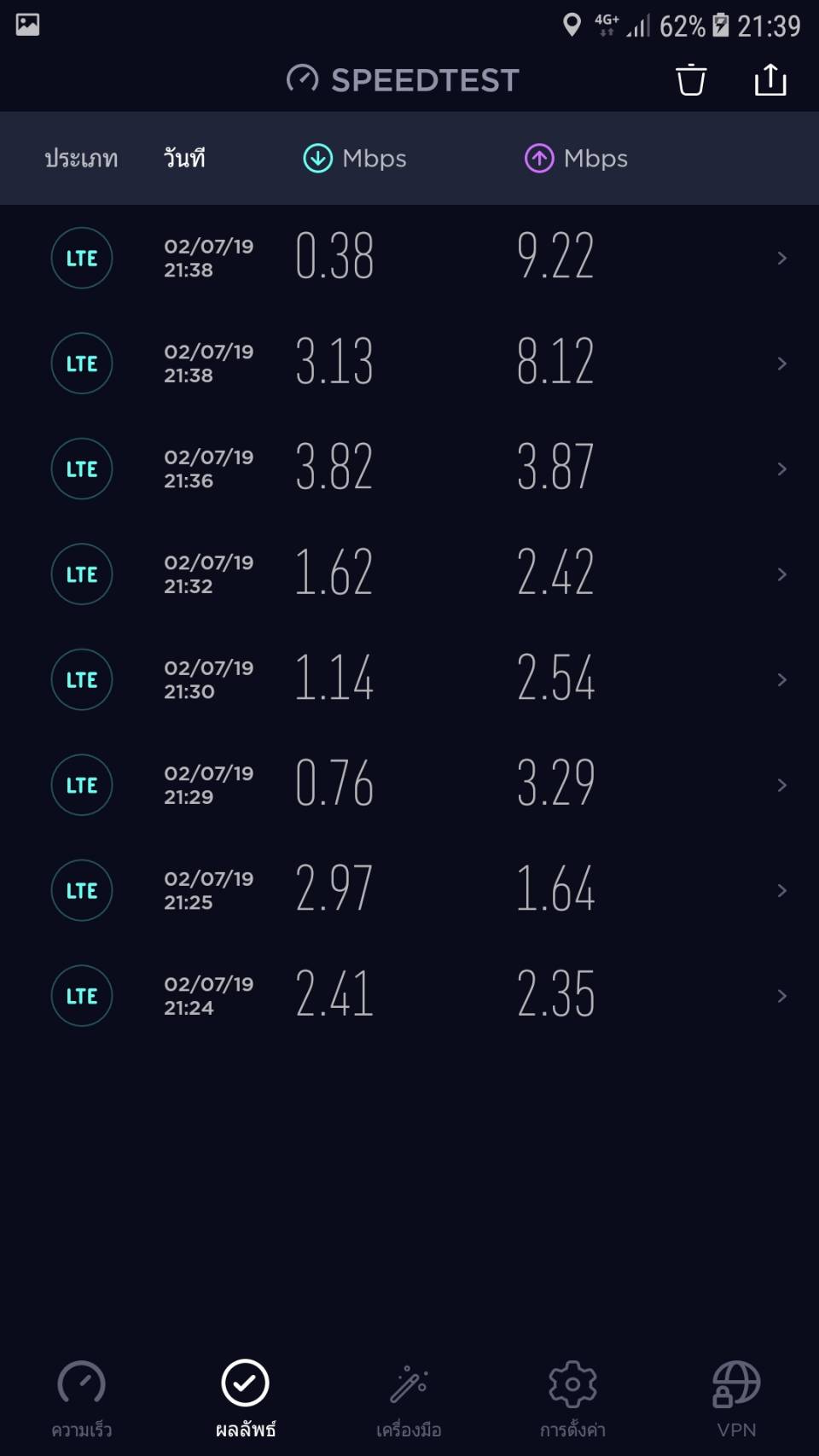Open the result with 3.13 download
Image resolution: width=819 pixels, height=1456 pixels.
pos(409,364)
